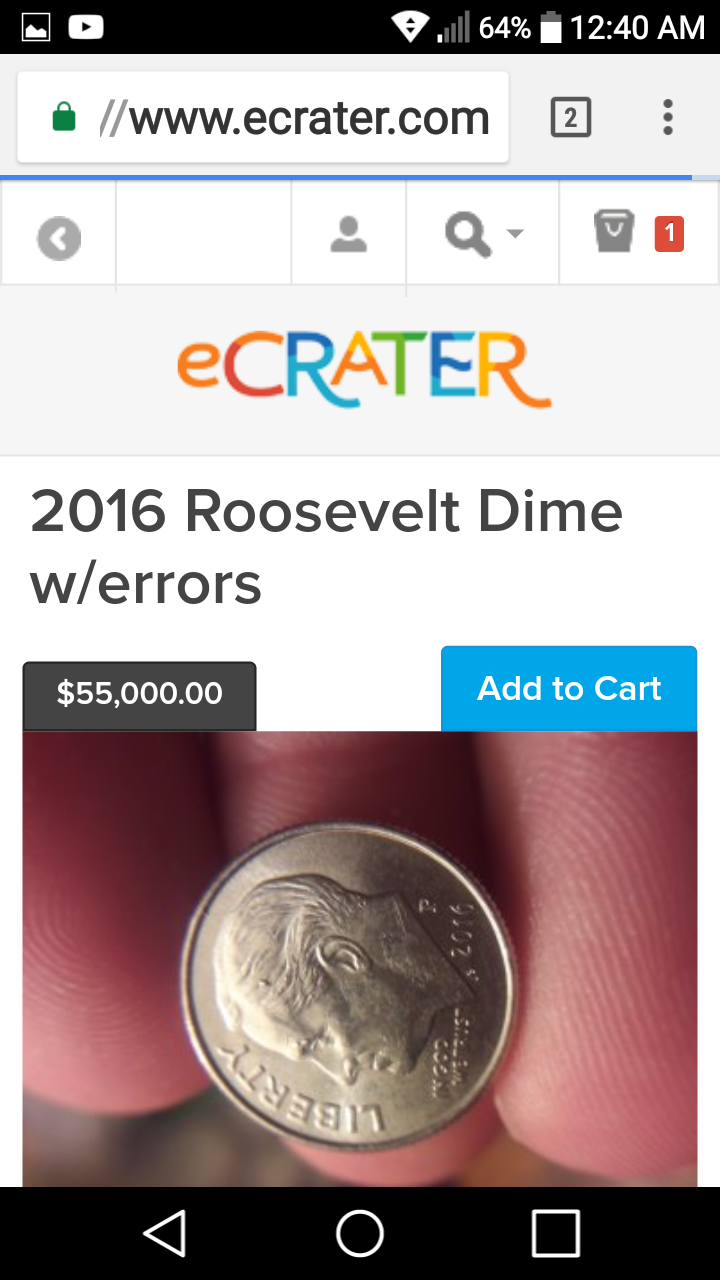Open the recent apps overview
Viewport: 720px width, 1280px height.
coord(555,1233)
